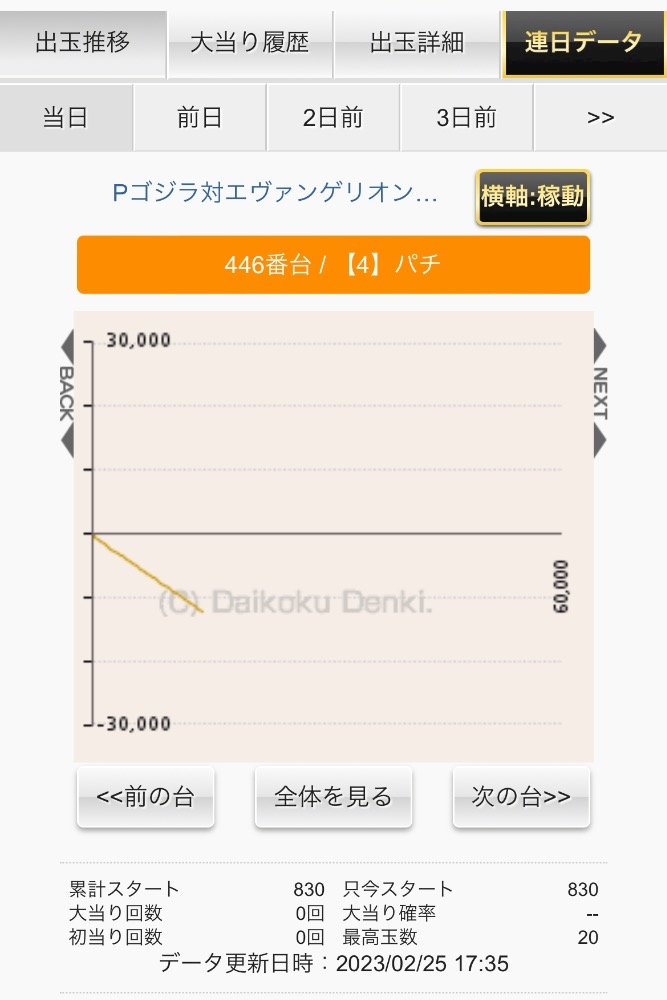
Task: Tap 全体を見る to view all
Action: coord(333,797)
